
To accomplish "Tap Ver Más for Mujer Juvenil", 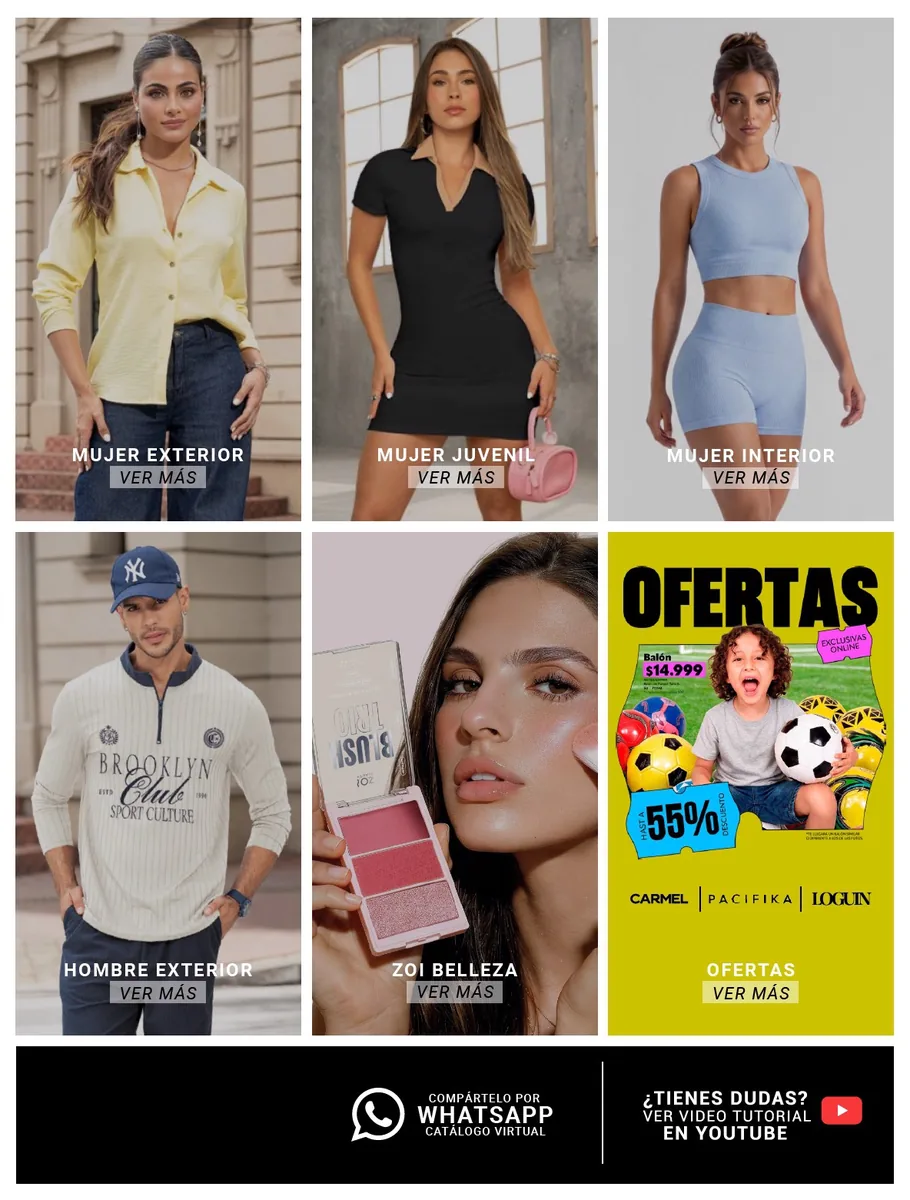I will pos(456,477).
